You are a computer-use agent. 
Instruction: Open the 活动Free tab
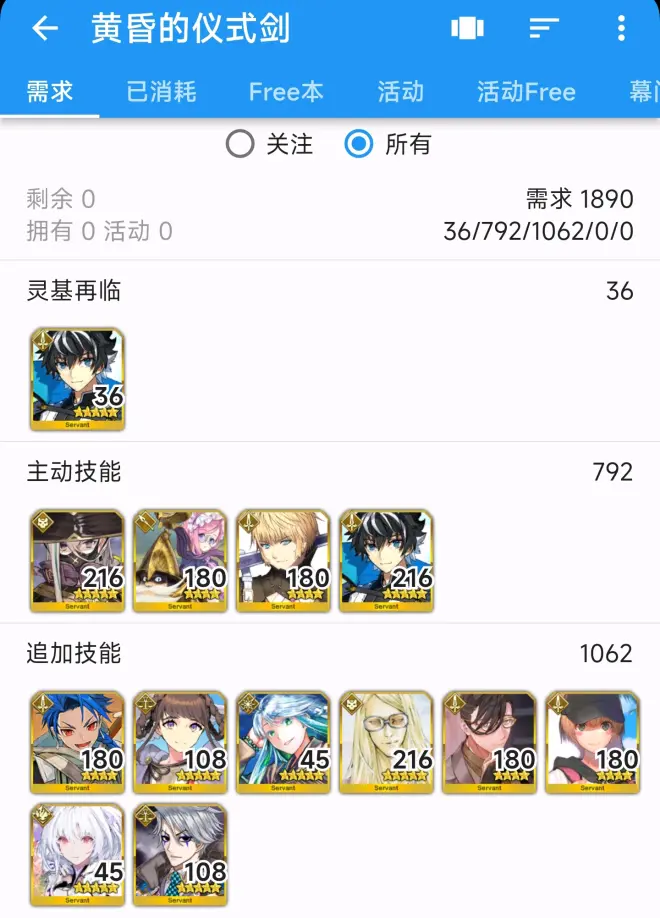click(x=526, y=92)
